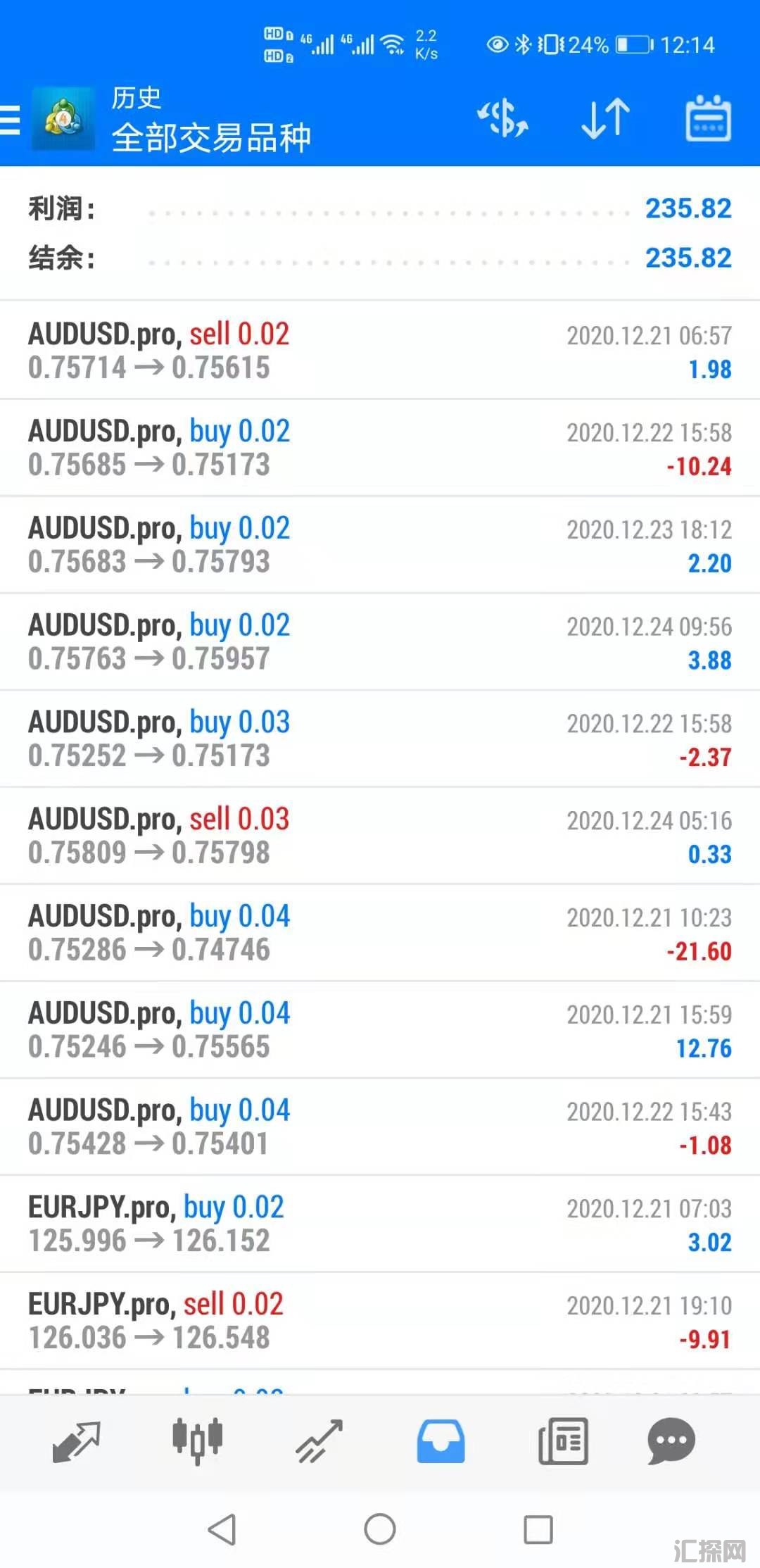
Task: Open the side menu drawer
Action: tap(11, 119)
